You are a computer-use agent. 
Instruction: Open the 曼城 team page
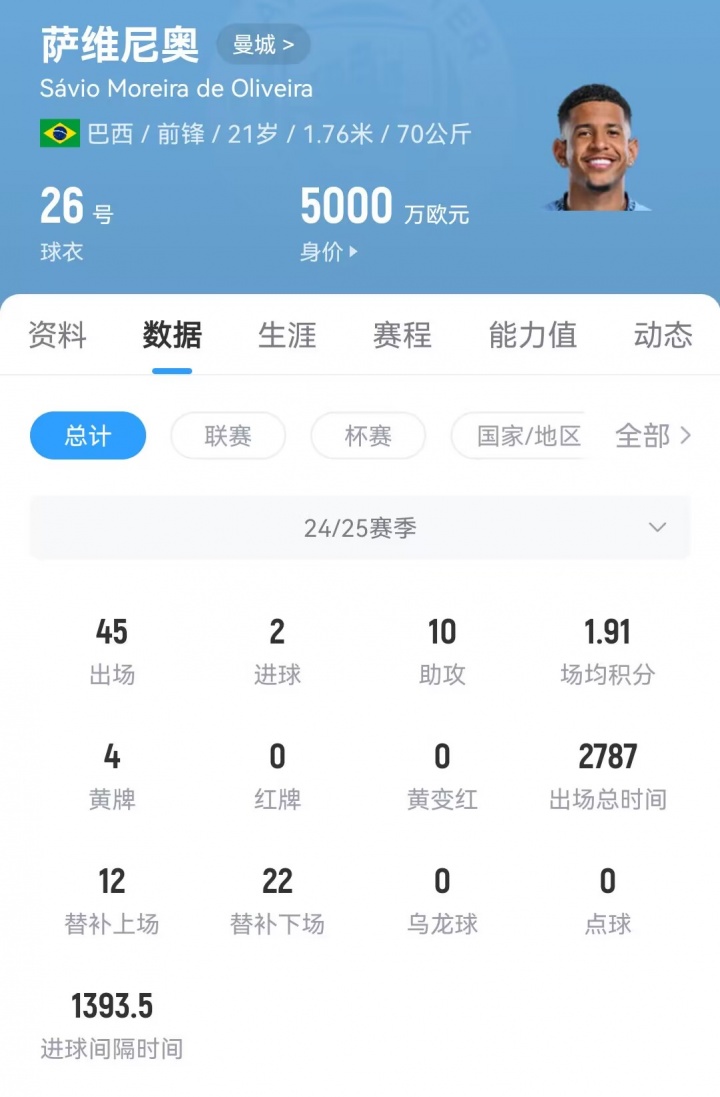[263, 44]
